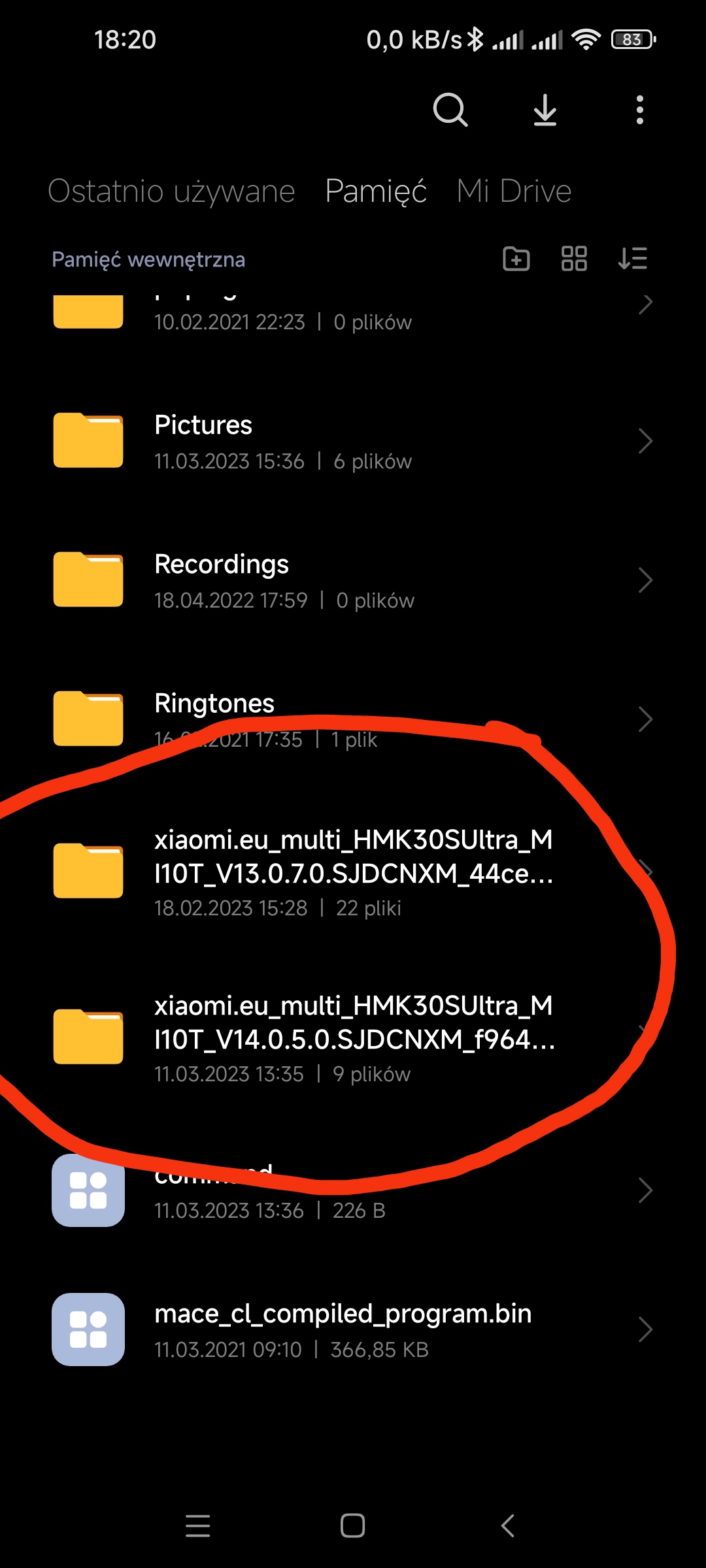This screenshot has height=1568, width=706.
Task: Switch to grid view layout
Action: click(x=574, y=259)
